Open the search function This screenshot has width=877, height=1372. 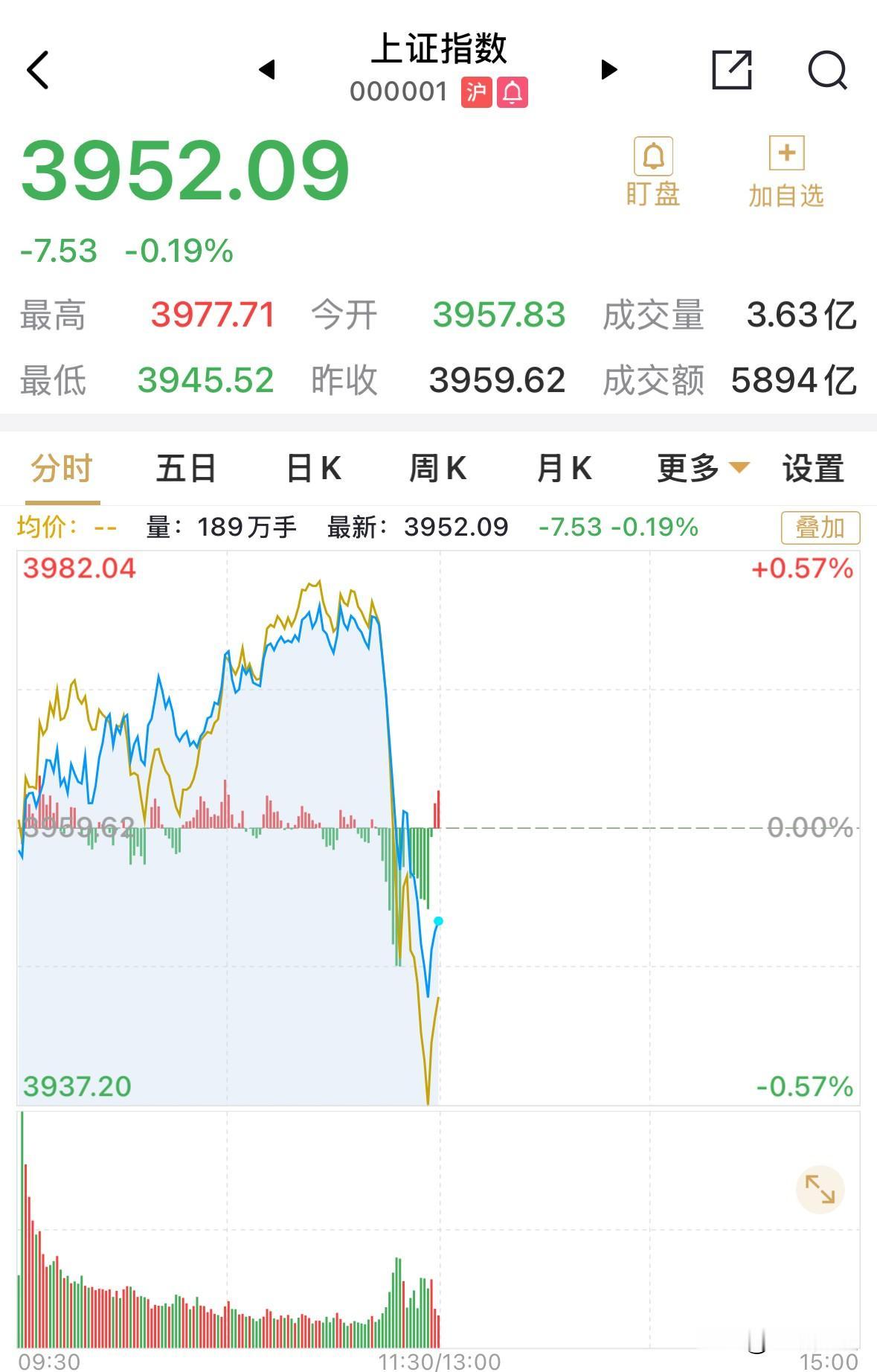tap(826, 71)
